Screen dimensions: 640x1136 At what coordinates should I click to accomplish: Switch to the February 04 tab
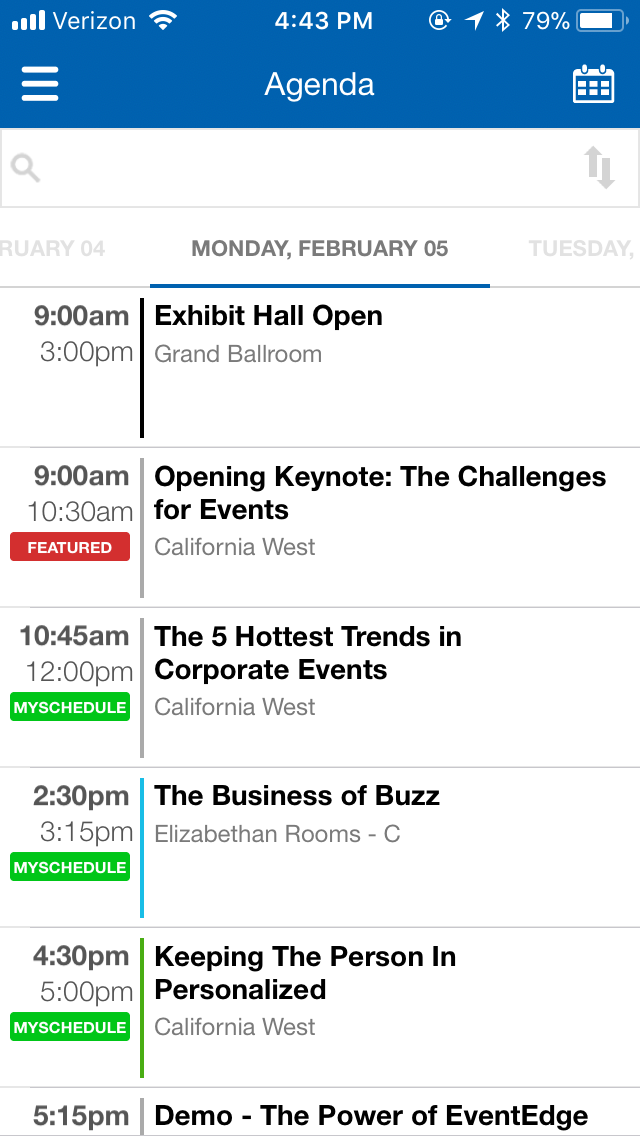(52, 249)
